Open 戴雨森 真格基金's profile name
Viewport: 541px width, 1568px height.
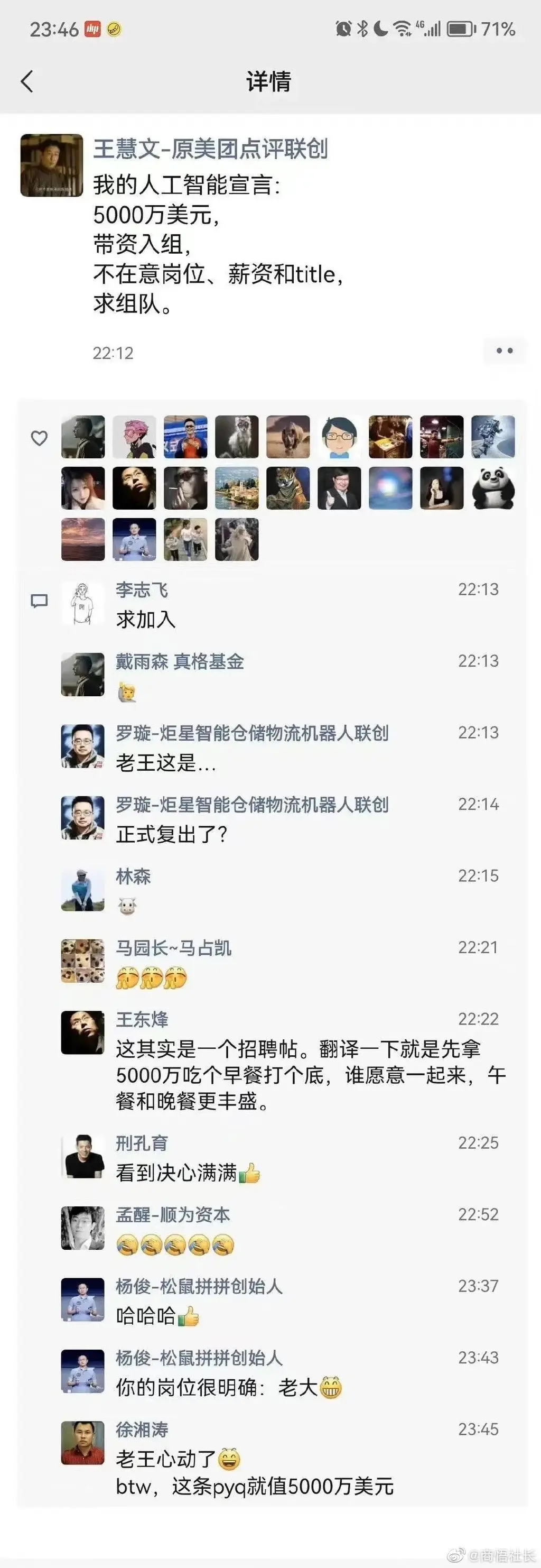[x=180, y=661]
